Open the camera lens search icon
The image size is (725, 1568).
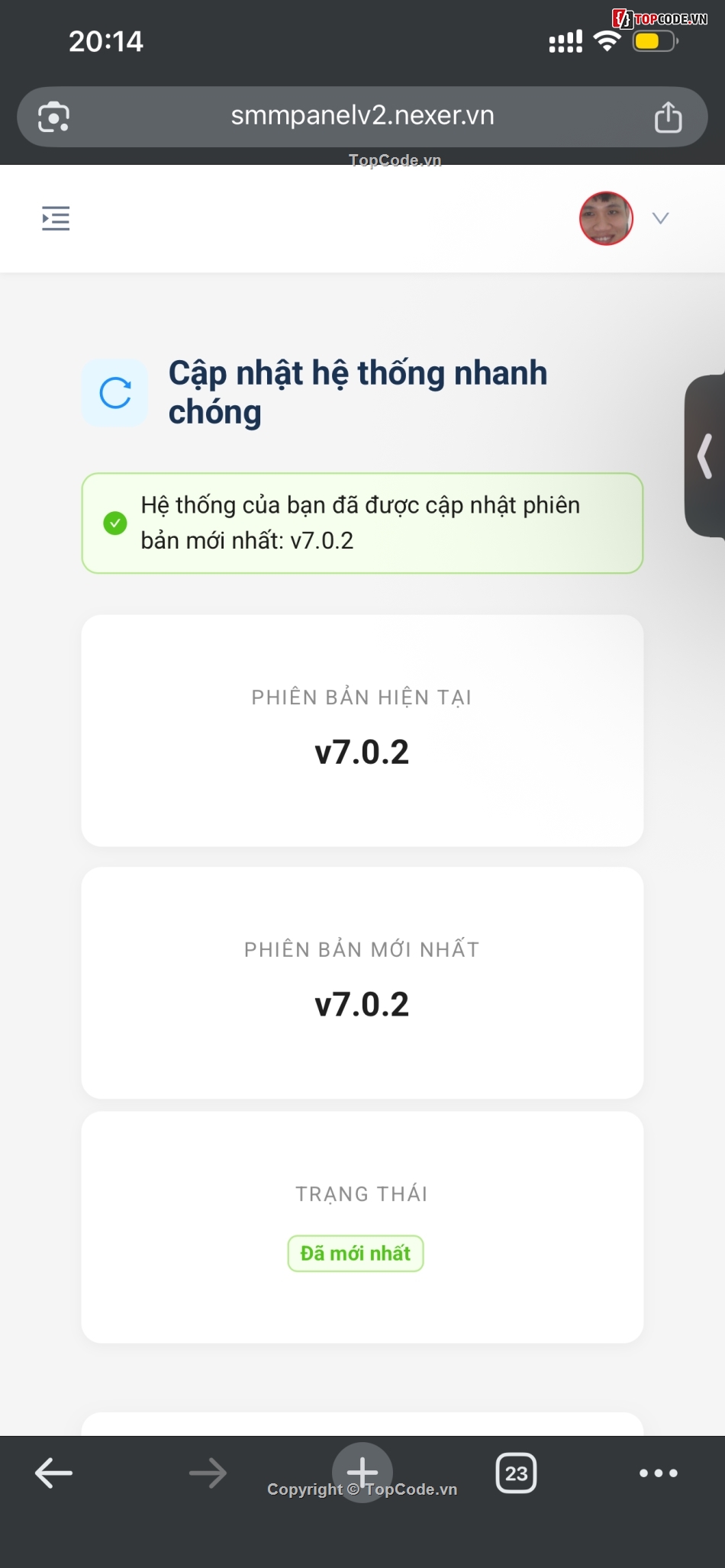click(x=53, y=117)
